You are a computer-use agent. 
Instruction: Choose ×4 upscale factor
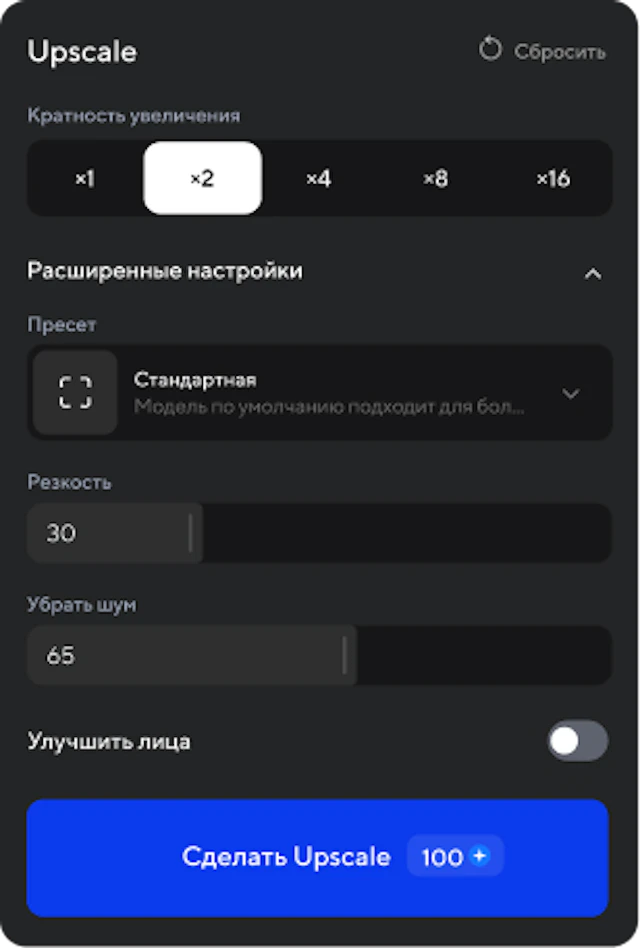pos(318,179)
